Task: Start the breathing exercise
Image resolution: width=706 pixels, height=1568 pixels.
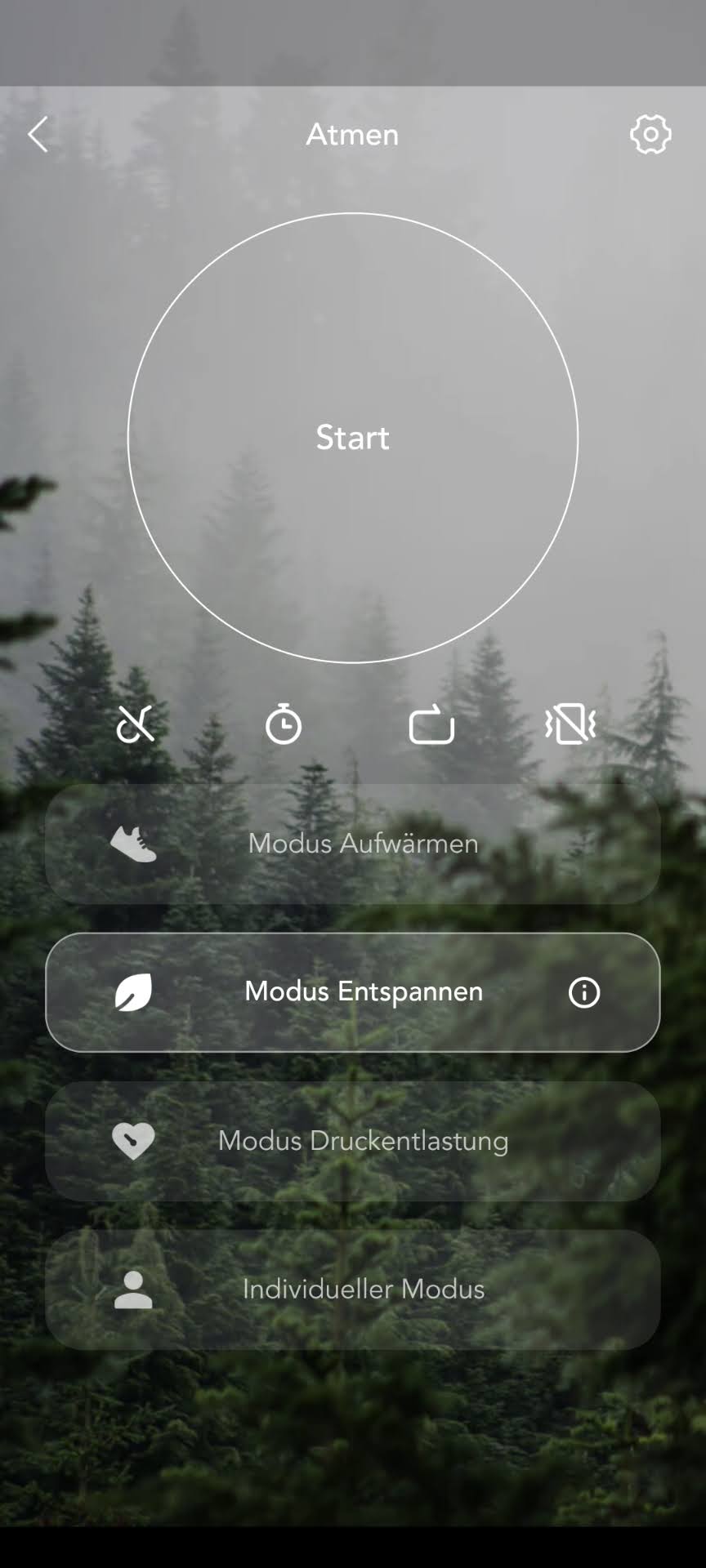Action: coord(353,438)
